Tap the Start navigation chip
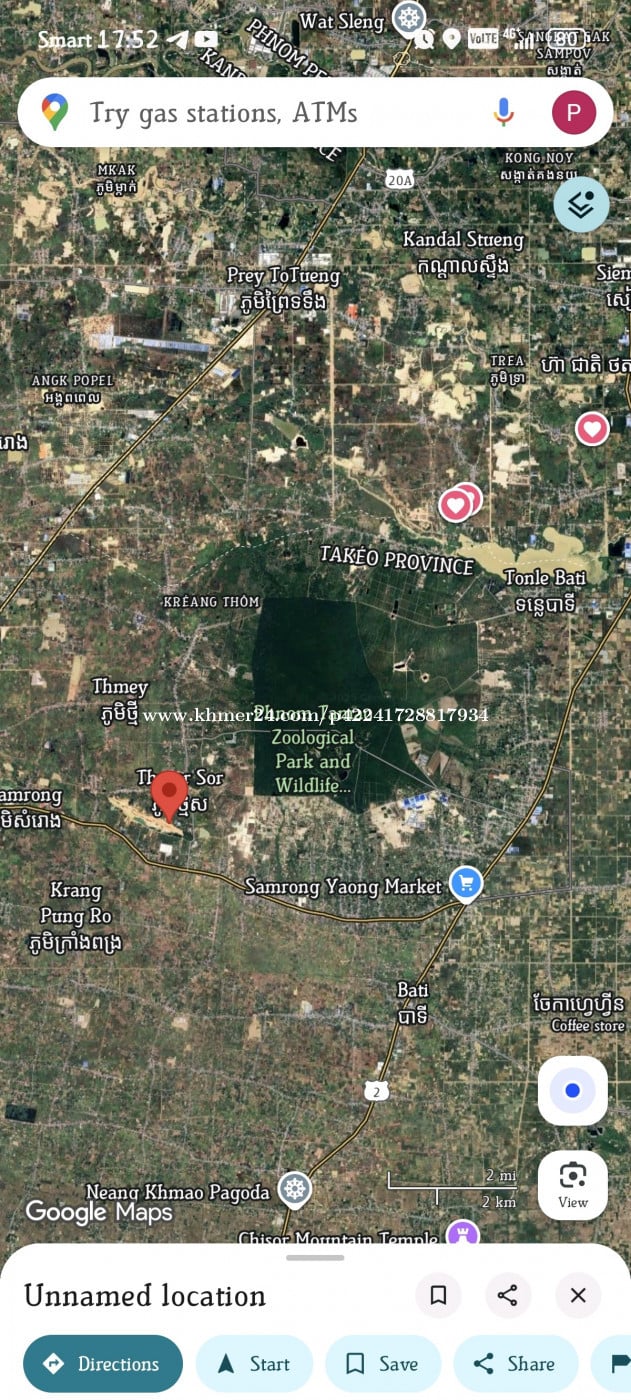Viewport: 631px width, 1400px height. coord(254,1364)
